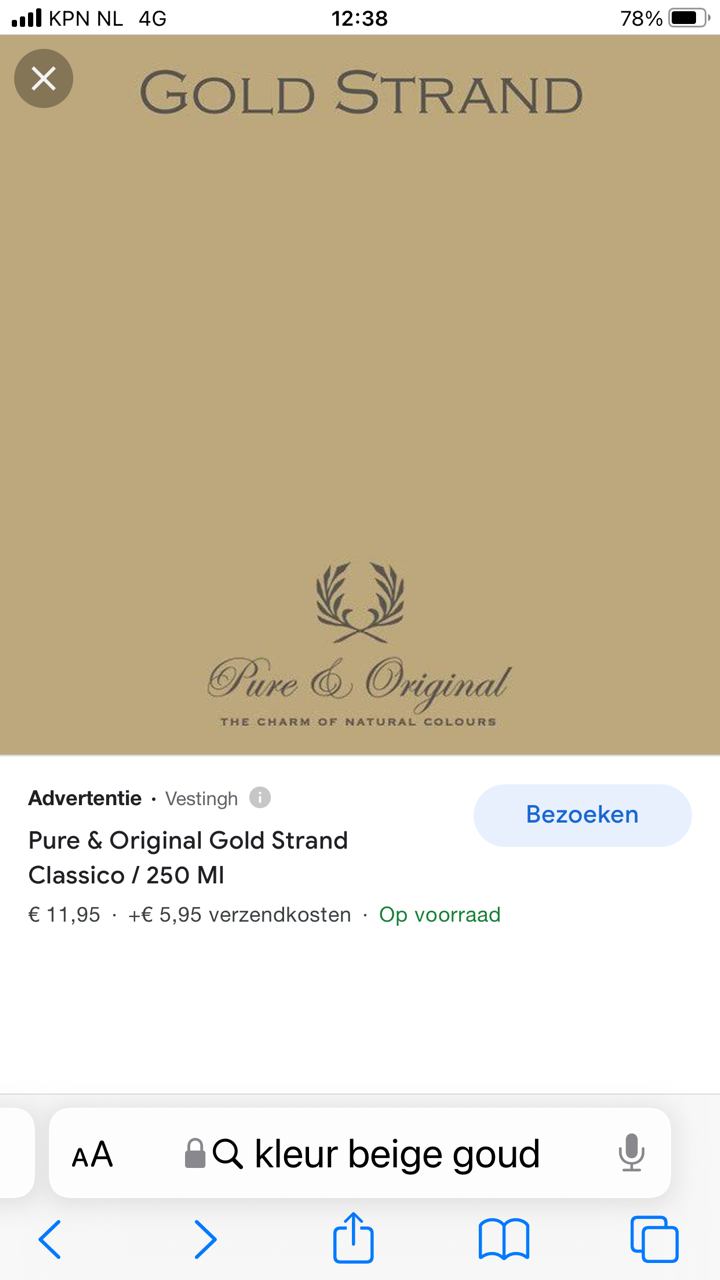Open the ad info icon next to Vestingh
This screenshot has width=720, height=1280.
click(260, 797)
